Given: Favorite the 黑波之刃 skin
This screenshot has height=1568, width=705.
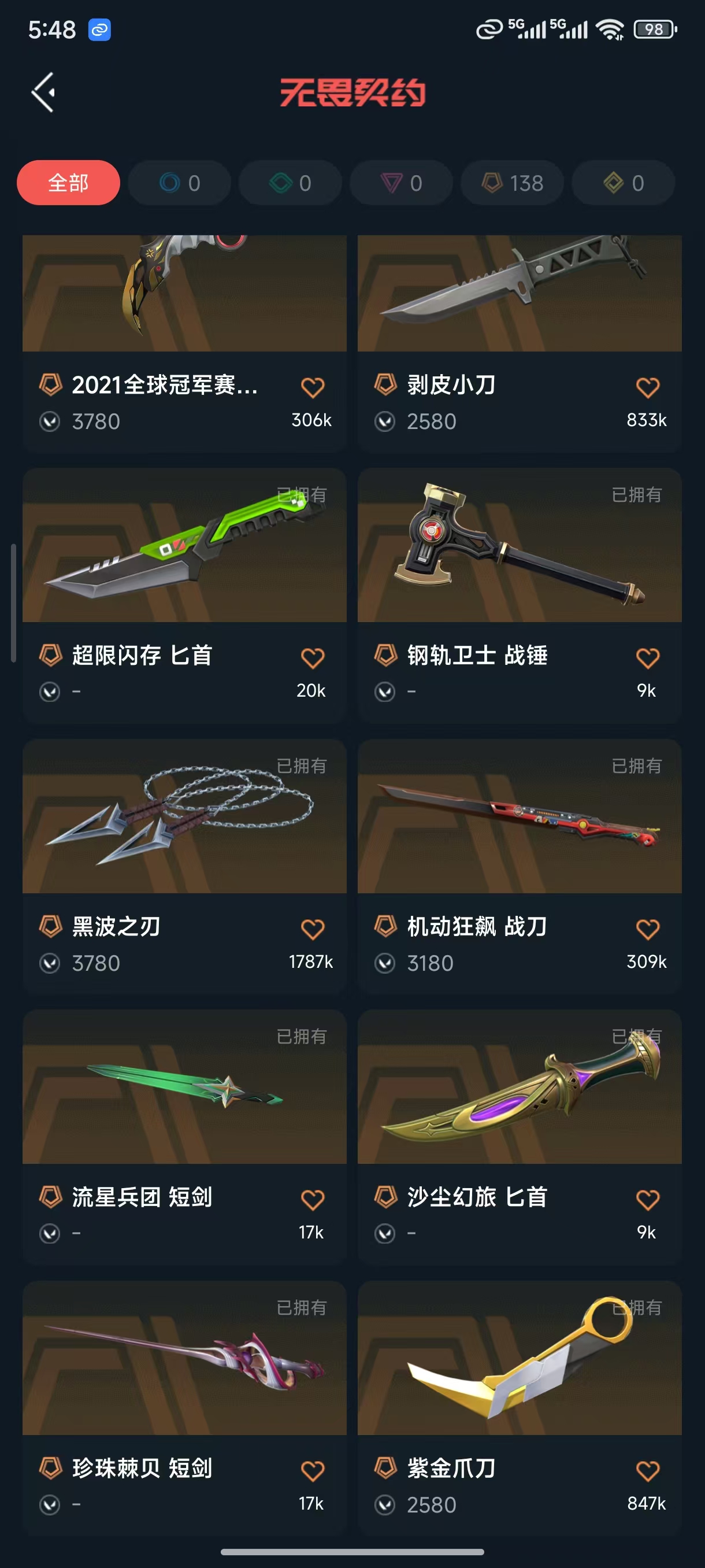Looking at the screenshot, I should [312, 929].
